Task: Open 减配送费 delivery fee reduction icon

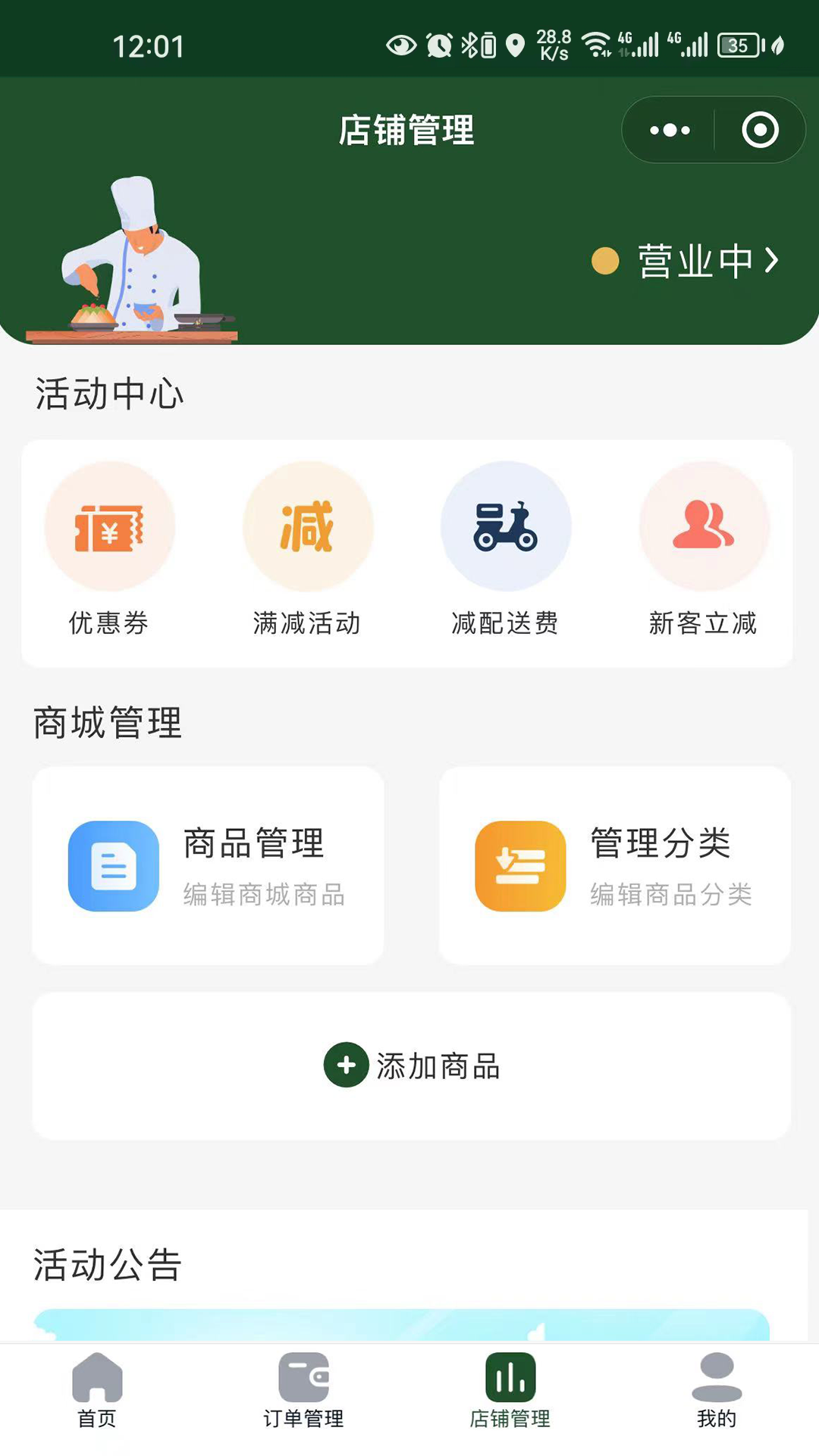Action: click(506, 526)
